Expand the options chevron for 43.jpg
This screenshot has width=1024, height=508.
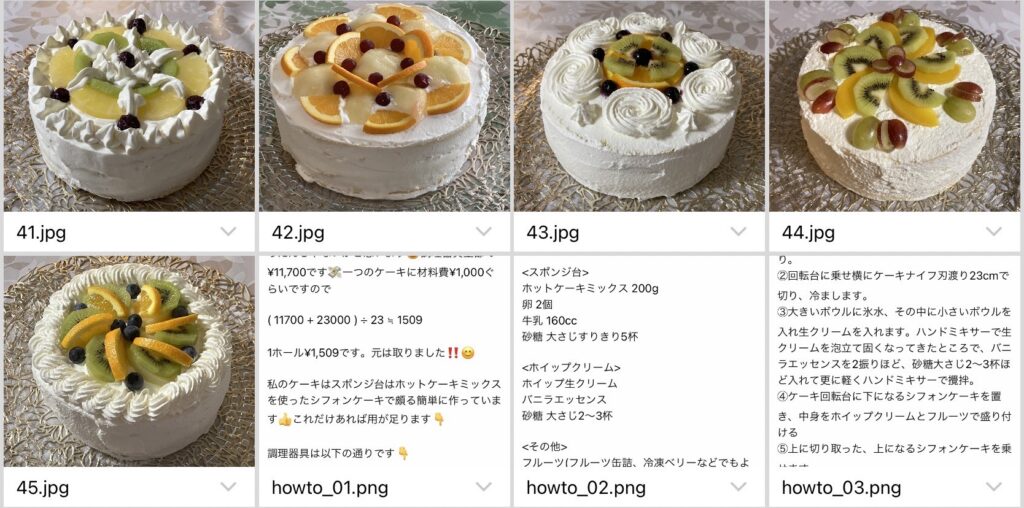point(739,232)
